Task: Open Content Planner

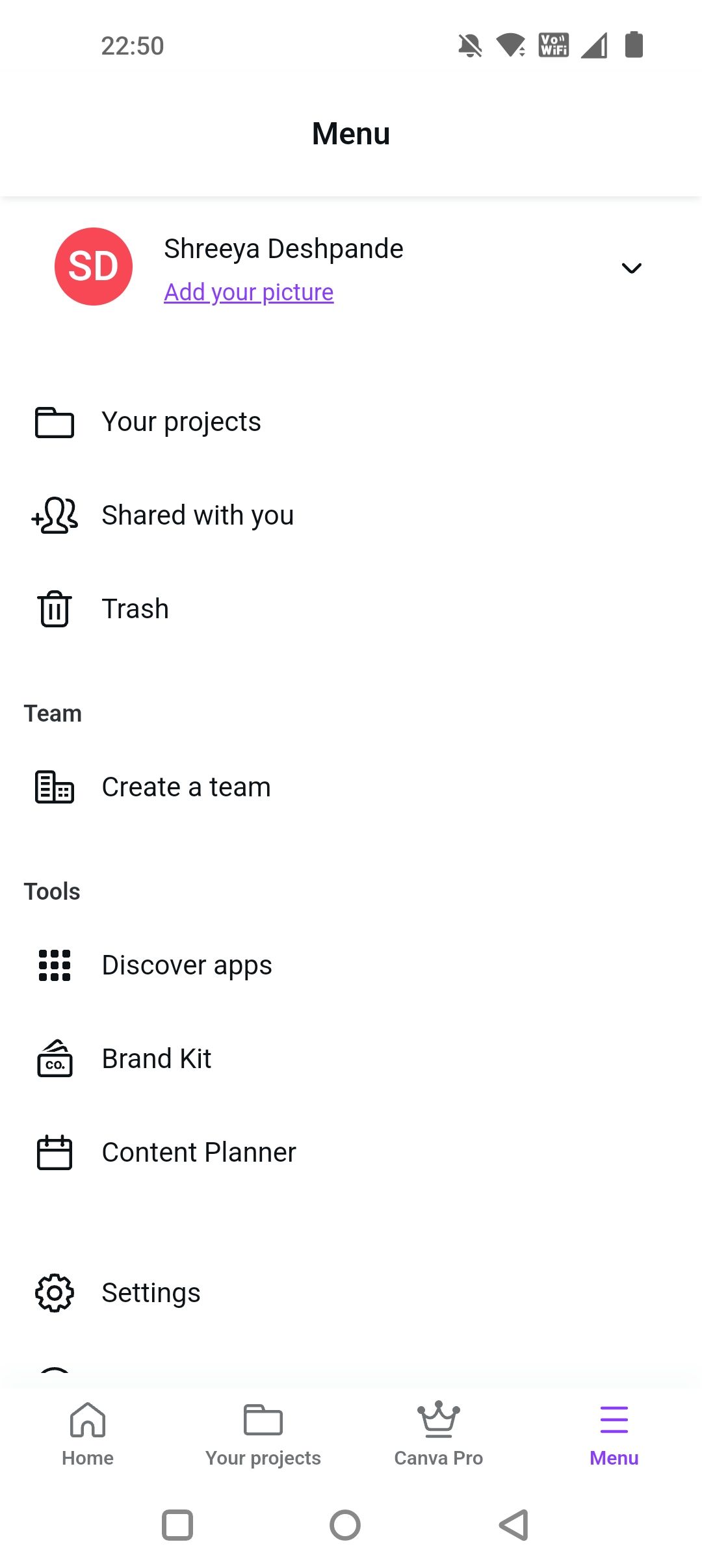Action: [198, 1153]
